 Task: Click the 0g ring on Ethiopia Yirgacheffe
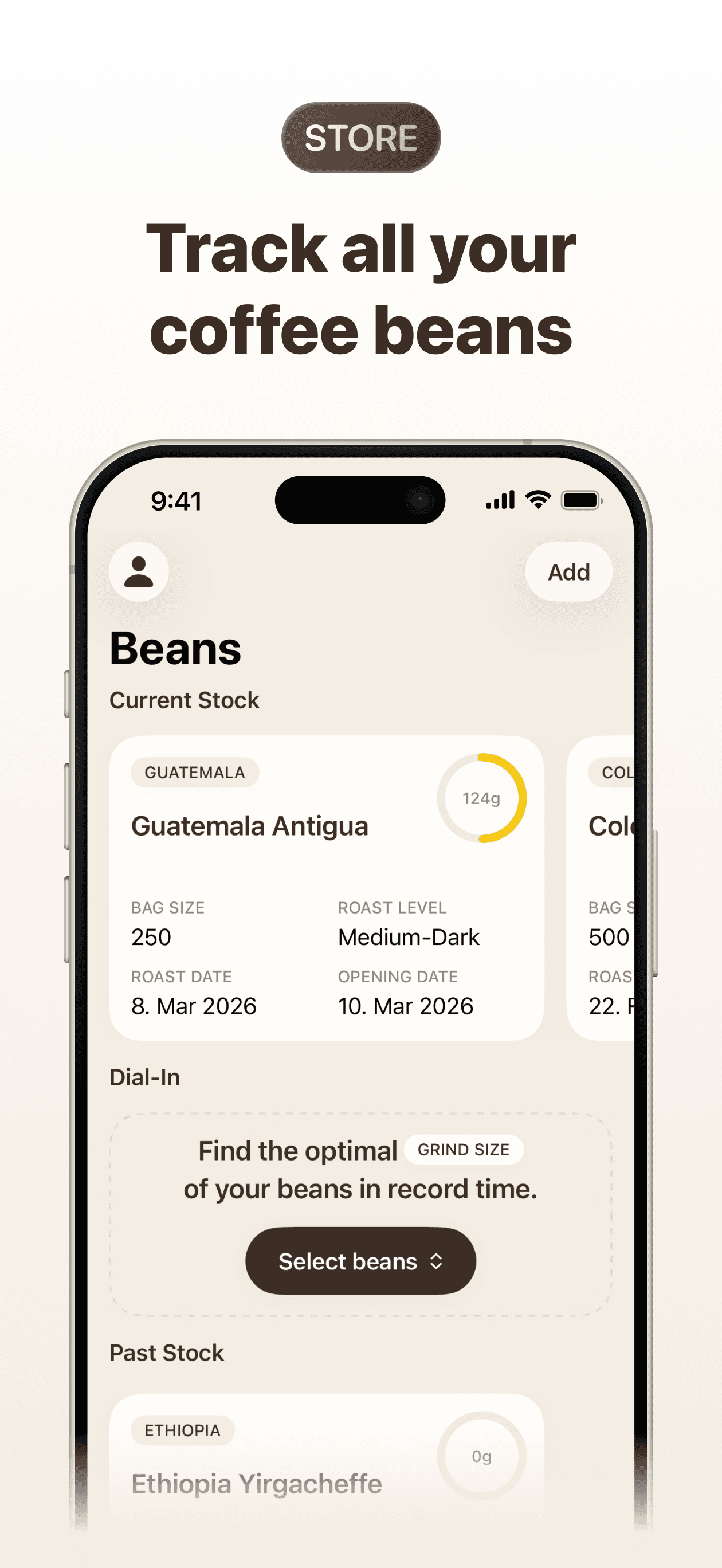pos(481,1456)
